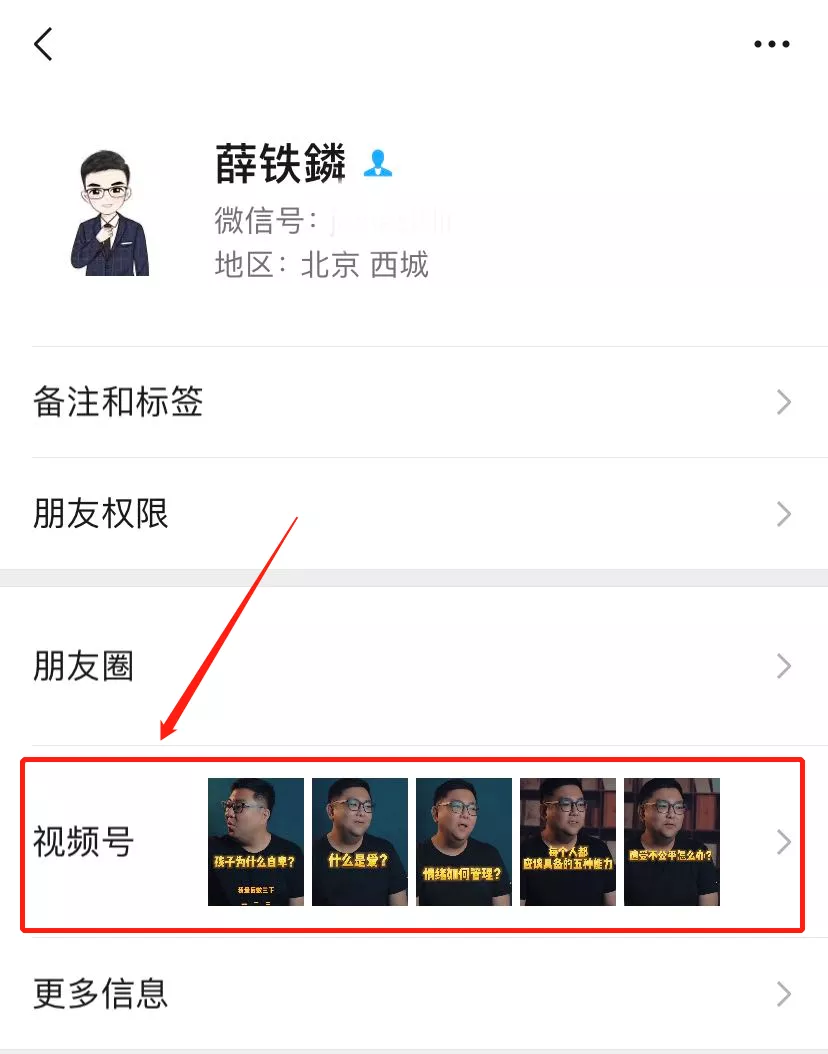The image size is (828, 1054).
Task: View this contact's 朋友圈
Action: tap(414, 666)
